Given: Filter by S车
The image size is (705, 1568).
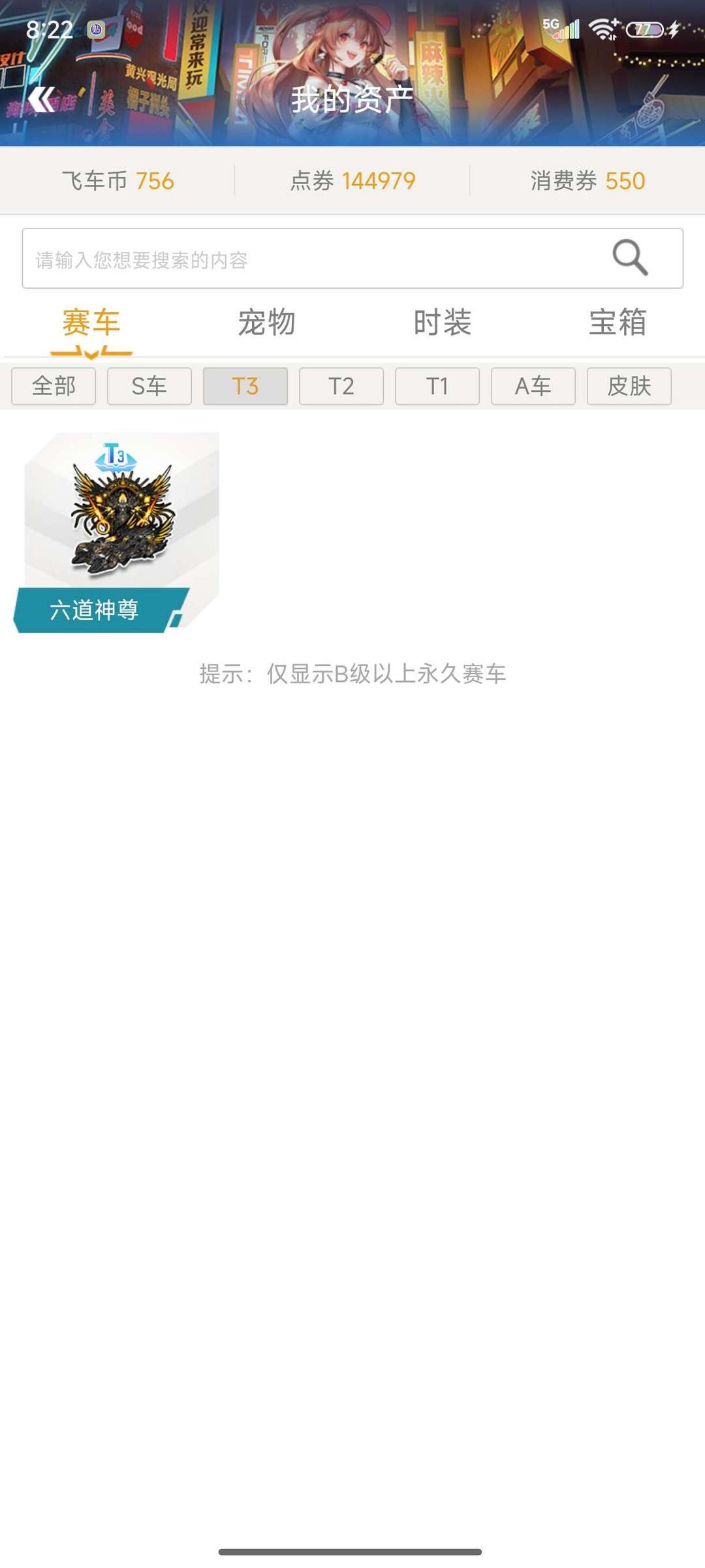Looking at the screenshot, I should pos(149,386).
